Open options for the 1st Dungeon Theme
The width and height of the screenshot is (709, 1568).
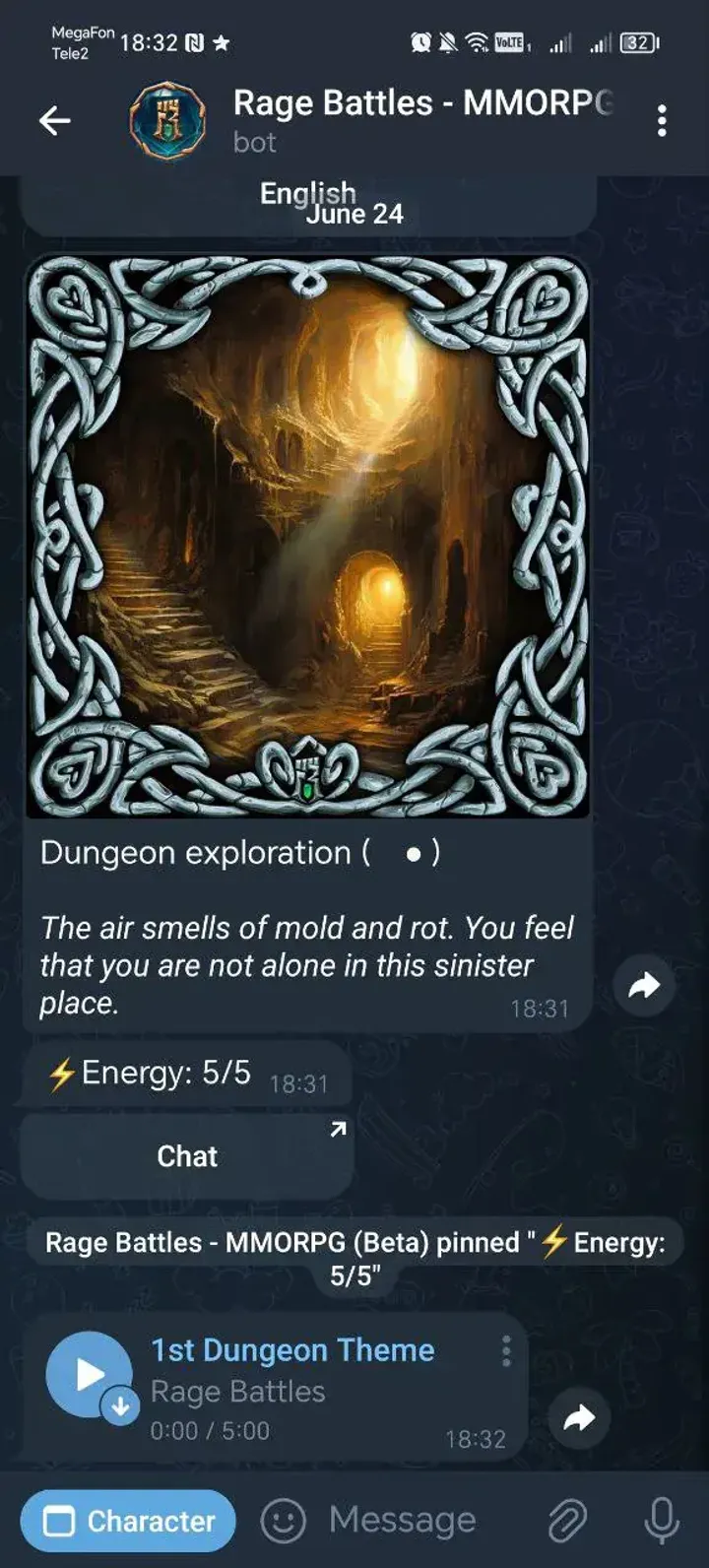point(506,1351)
